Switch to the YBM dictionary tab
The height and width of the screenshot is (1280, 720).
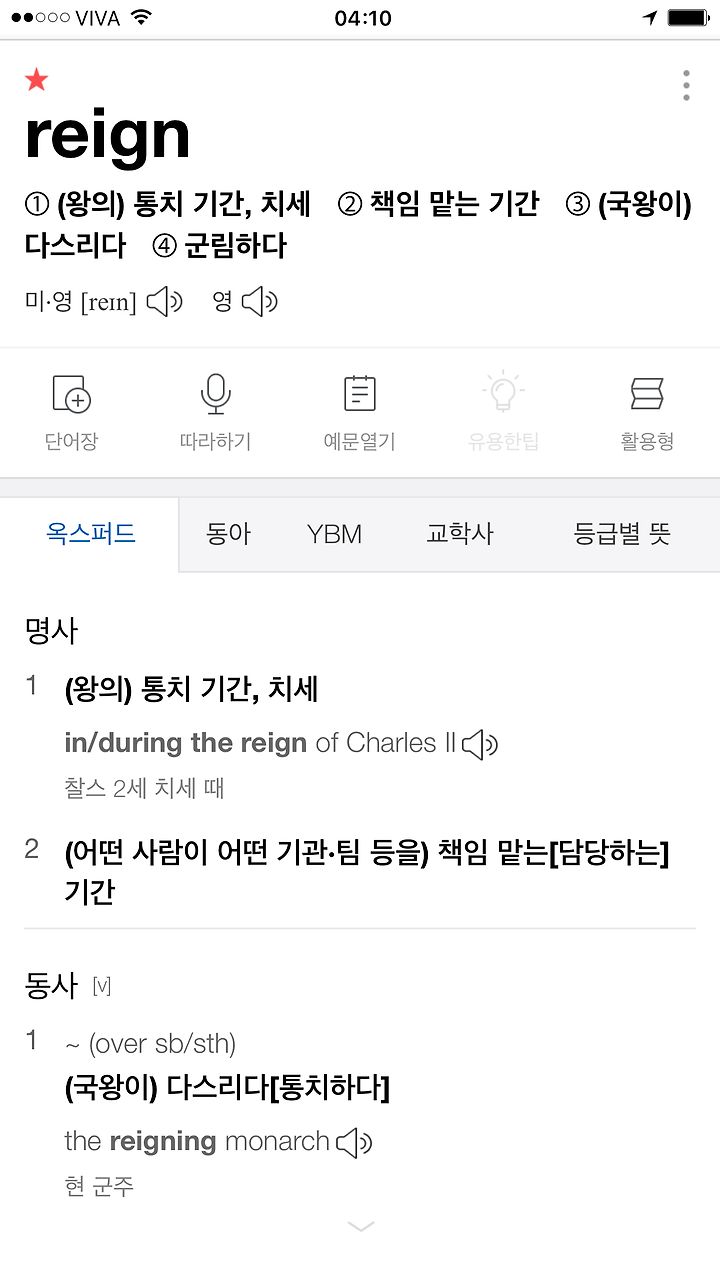tap(334, 534)
